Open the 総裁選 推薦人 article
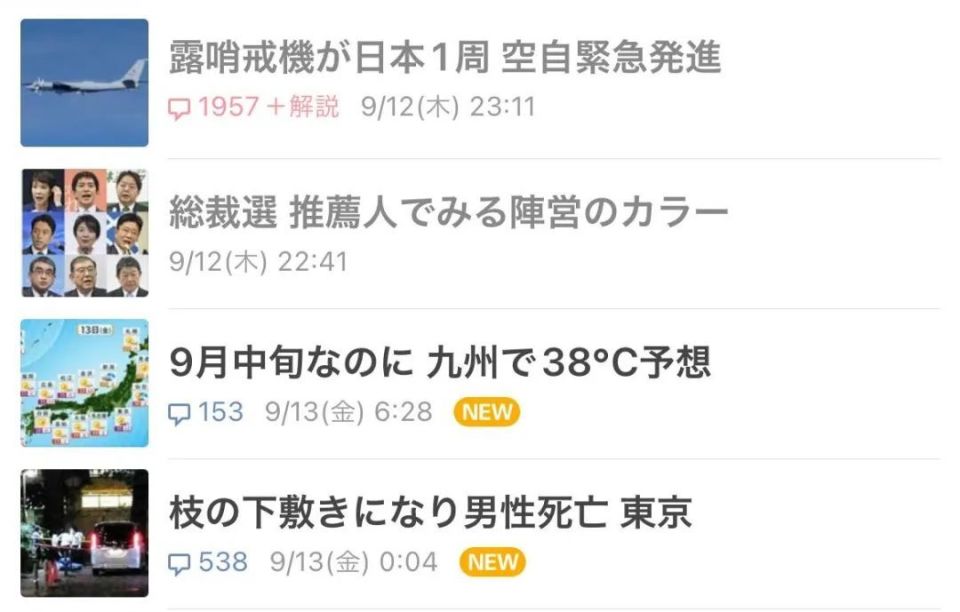Screen dimensions: 960x612 (448, 212)
